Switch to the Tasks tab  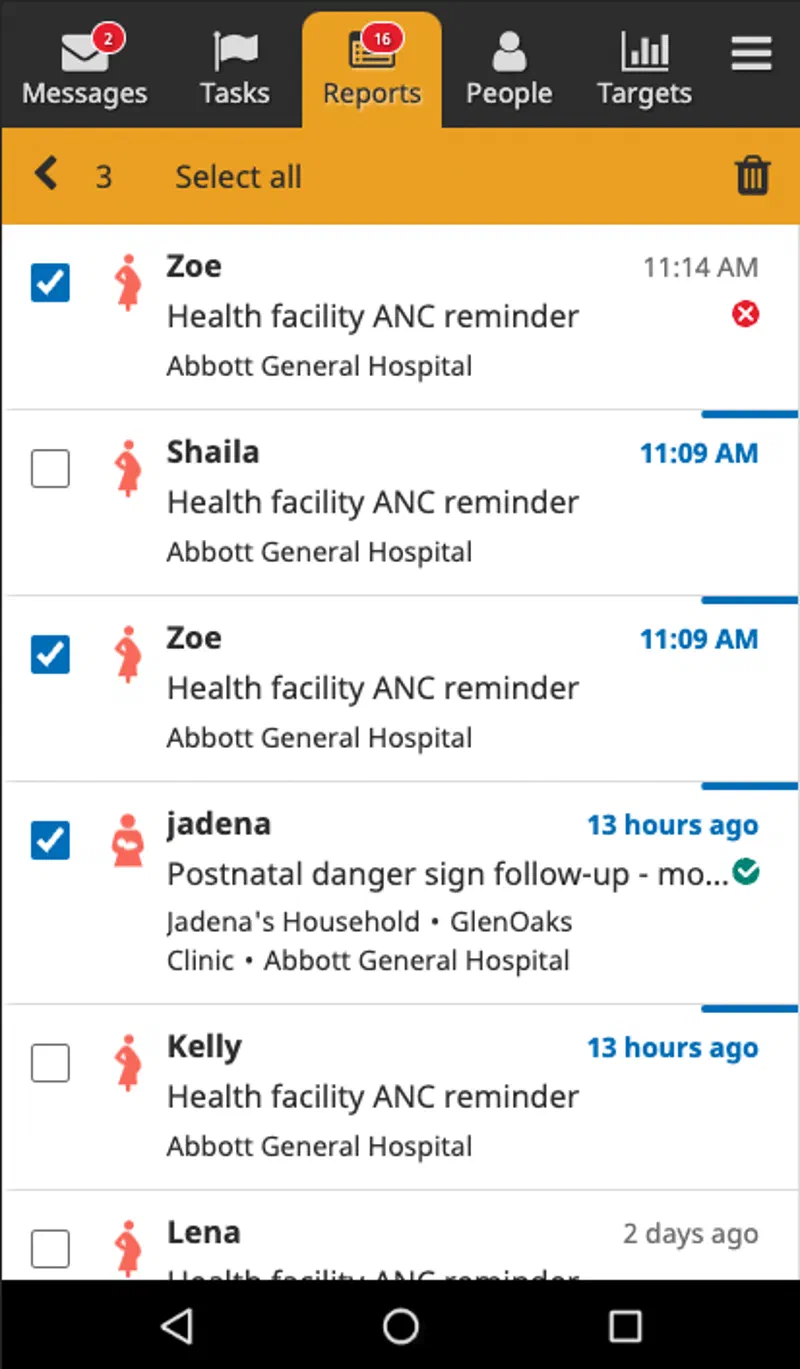(x=234, y=68)
